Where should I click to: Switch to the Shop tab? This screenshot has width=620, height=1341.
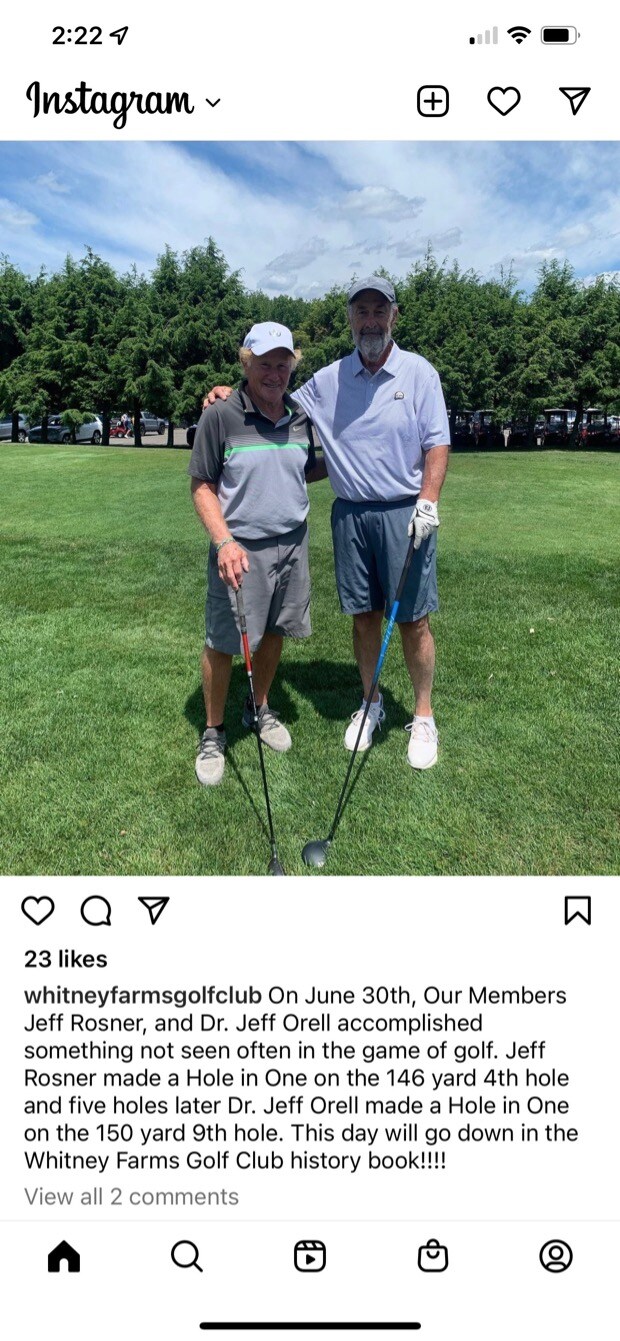point(432,1256)
